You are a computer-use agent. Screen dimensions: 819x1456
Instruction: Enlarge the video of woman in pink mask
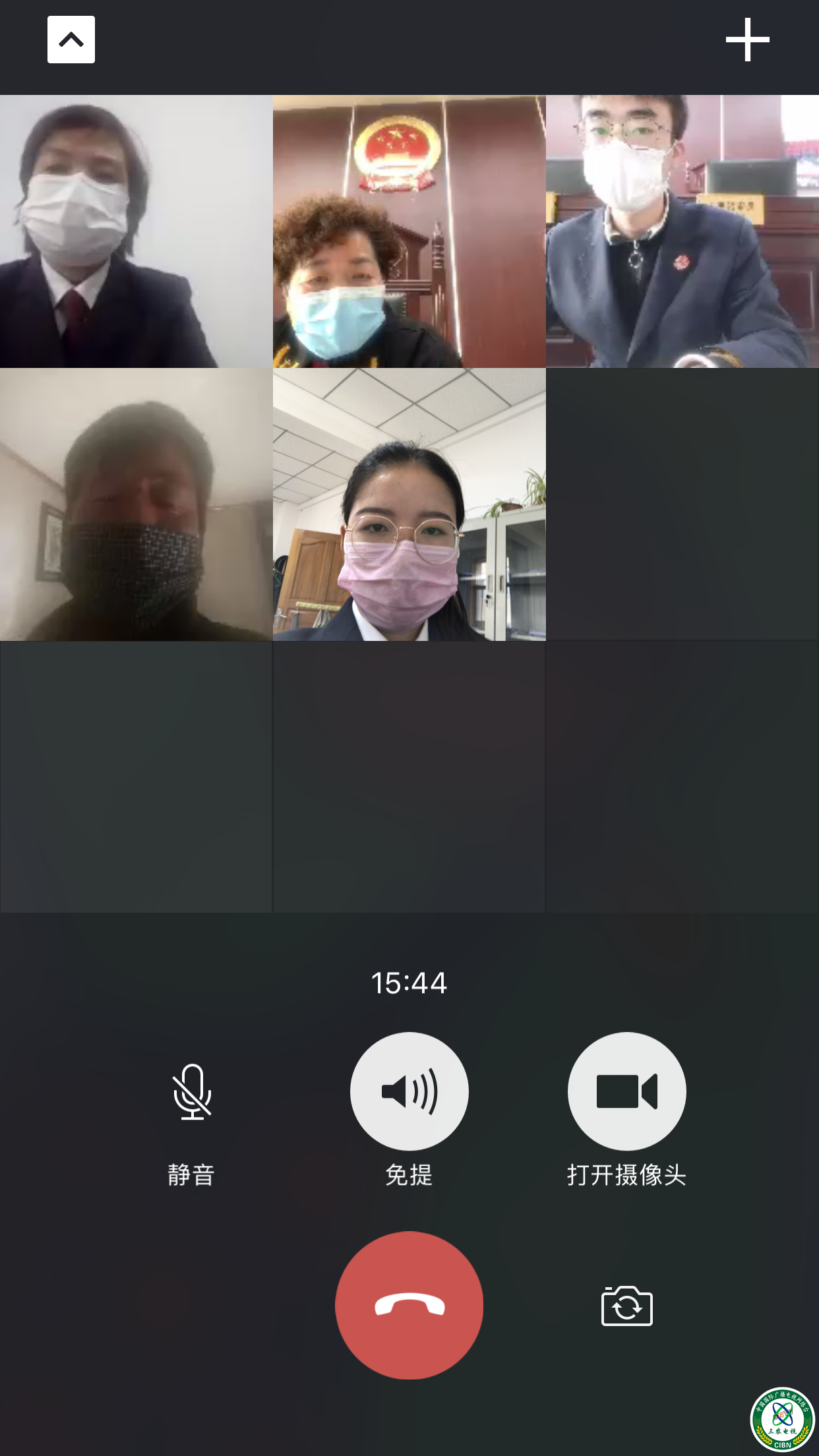coord(409,504)
